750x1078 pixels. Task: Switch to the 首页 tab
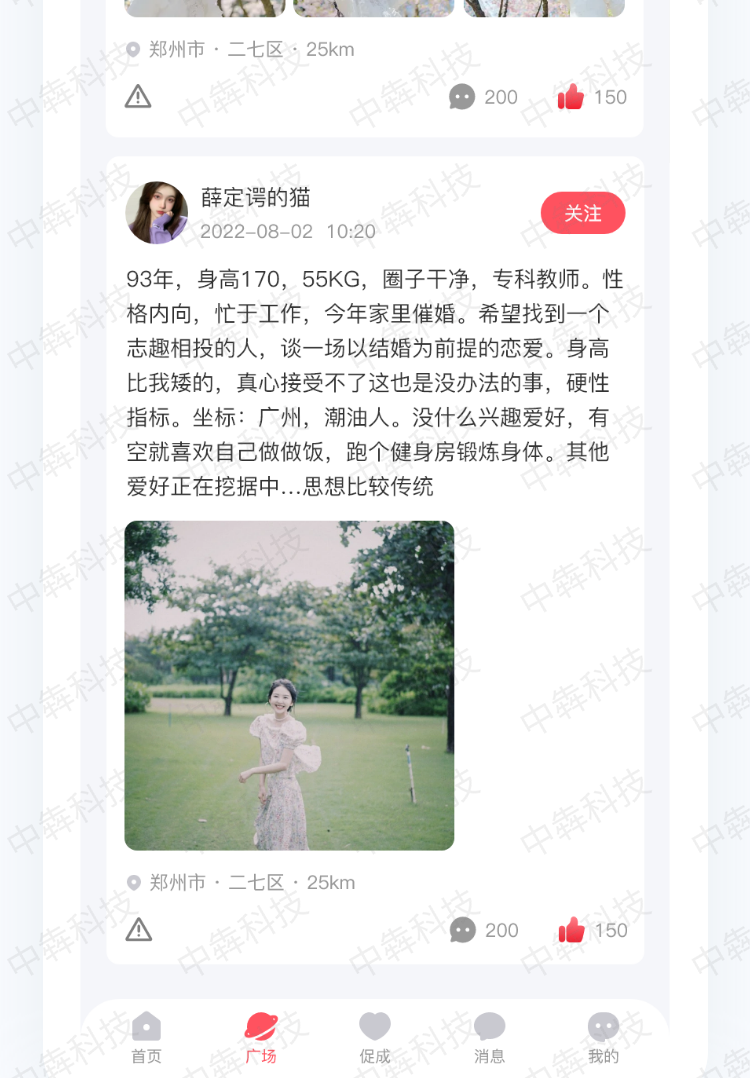point(146,1037)
